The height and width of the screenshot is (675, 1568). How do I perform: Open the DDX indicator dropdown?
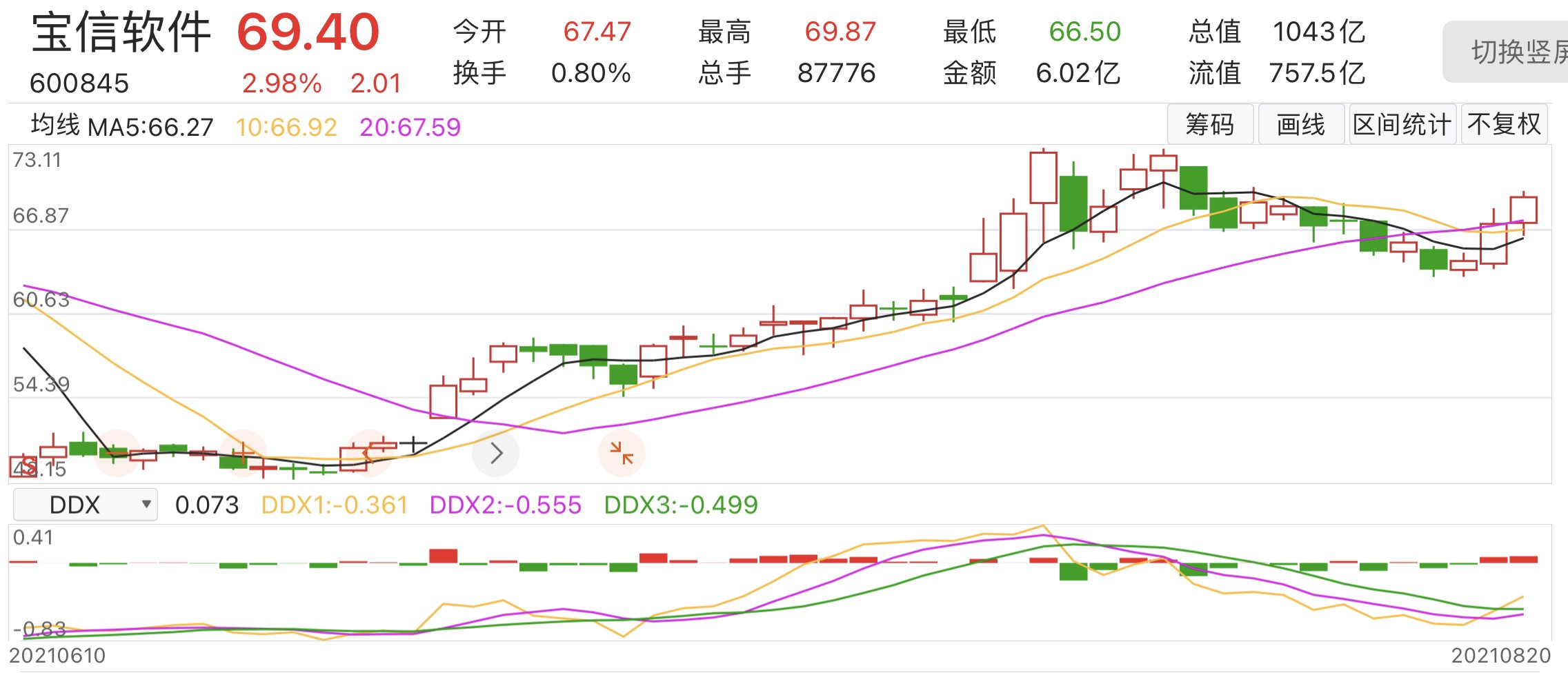coord(85,505)
